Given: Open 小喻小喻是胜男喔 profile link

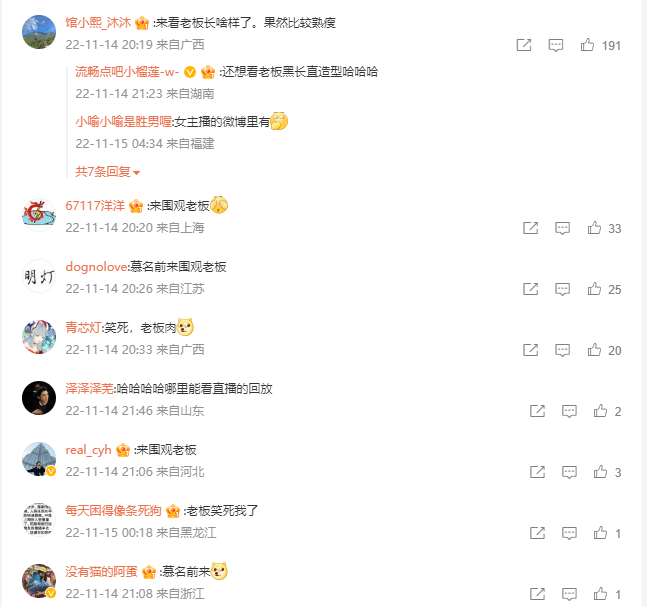Looking at the screenshot, I should coord(124,122).
